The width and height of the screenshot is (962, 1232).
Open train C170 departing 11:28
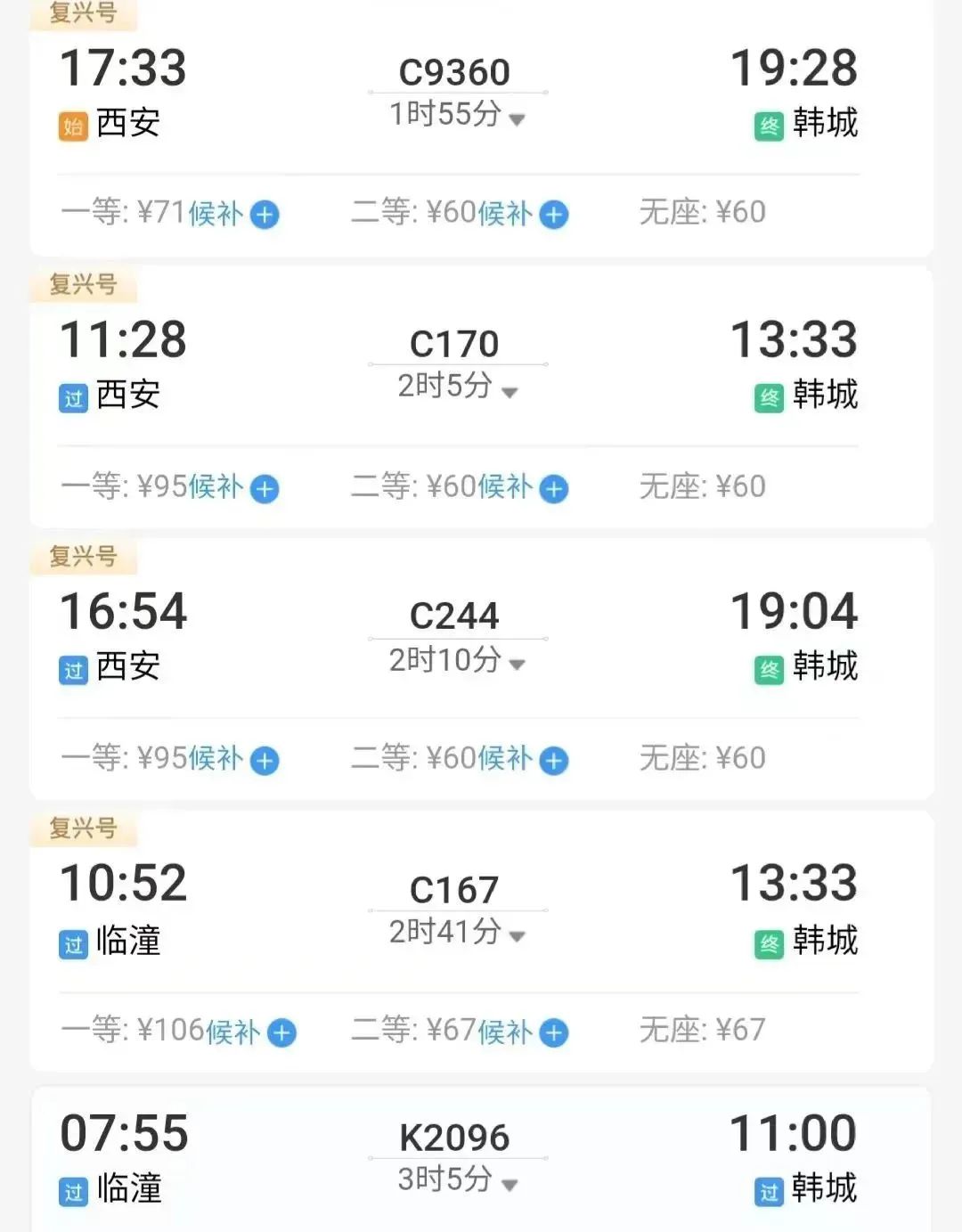coord(454,344)
